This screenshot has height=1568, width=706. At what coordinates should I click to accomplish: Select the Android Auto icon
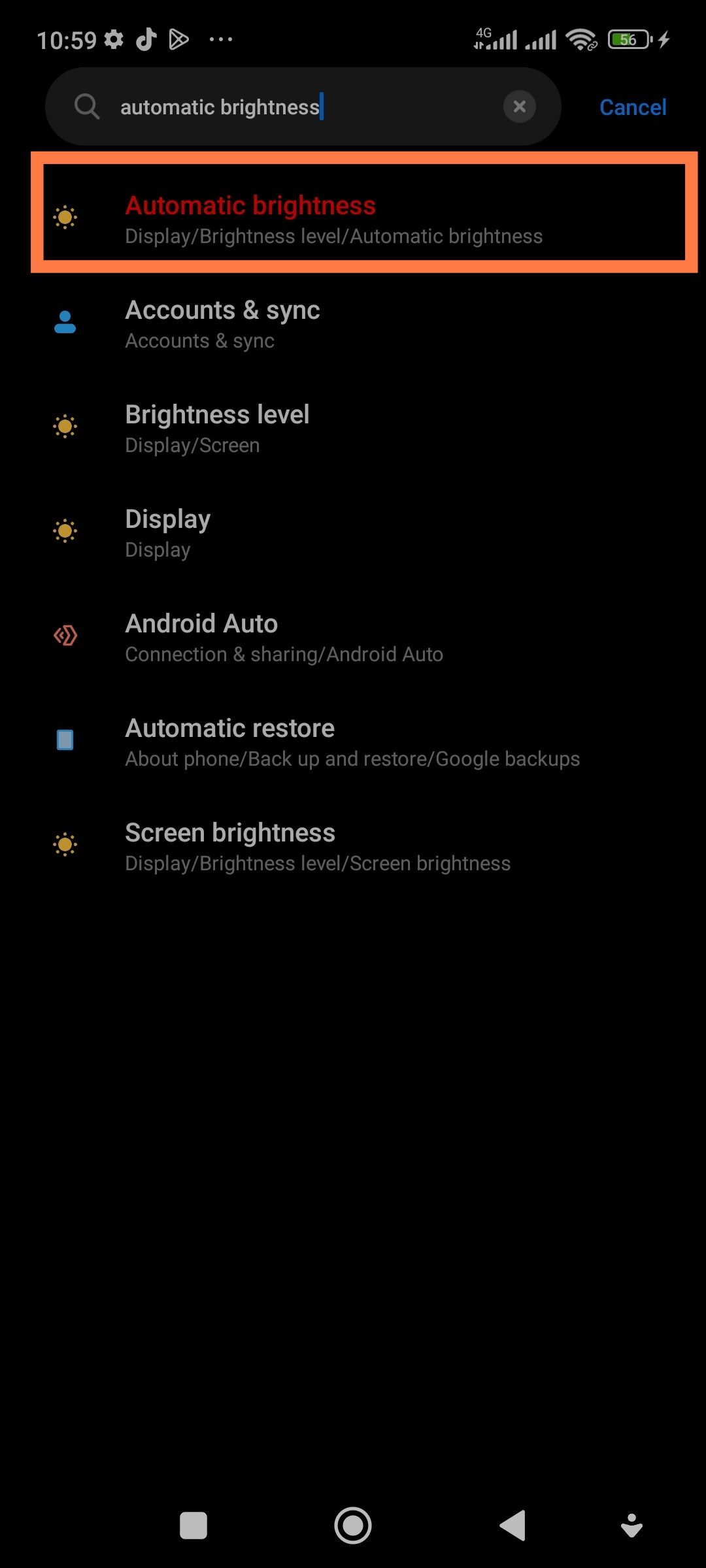point(65,635)
